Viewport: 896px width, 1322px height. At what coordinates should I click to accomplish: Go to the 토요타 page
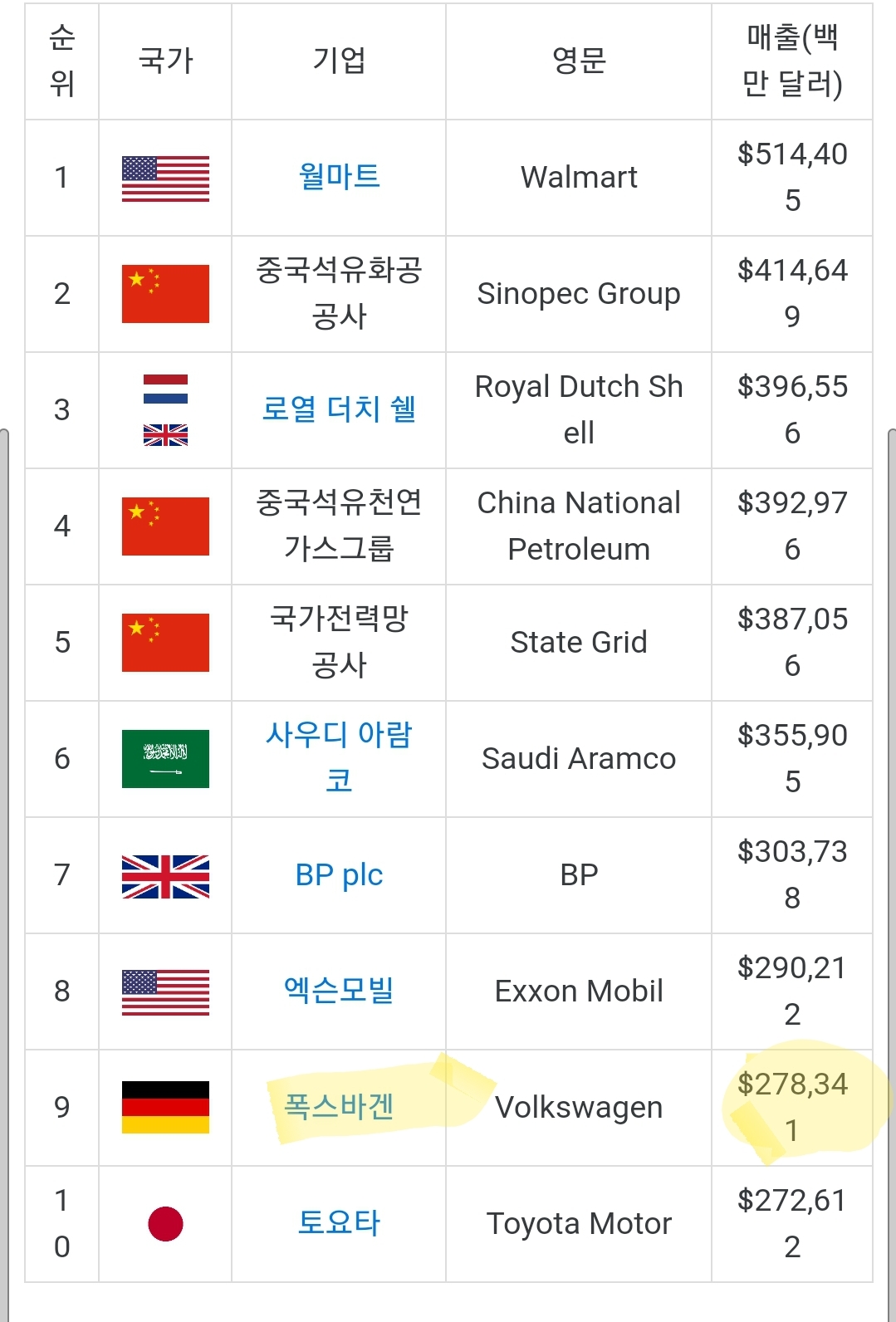pyautogui.click(x=339, y=1223)
